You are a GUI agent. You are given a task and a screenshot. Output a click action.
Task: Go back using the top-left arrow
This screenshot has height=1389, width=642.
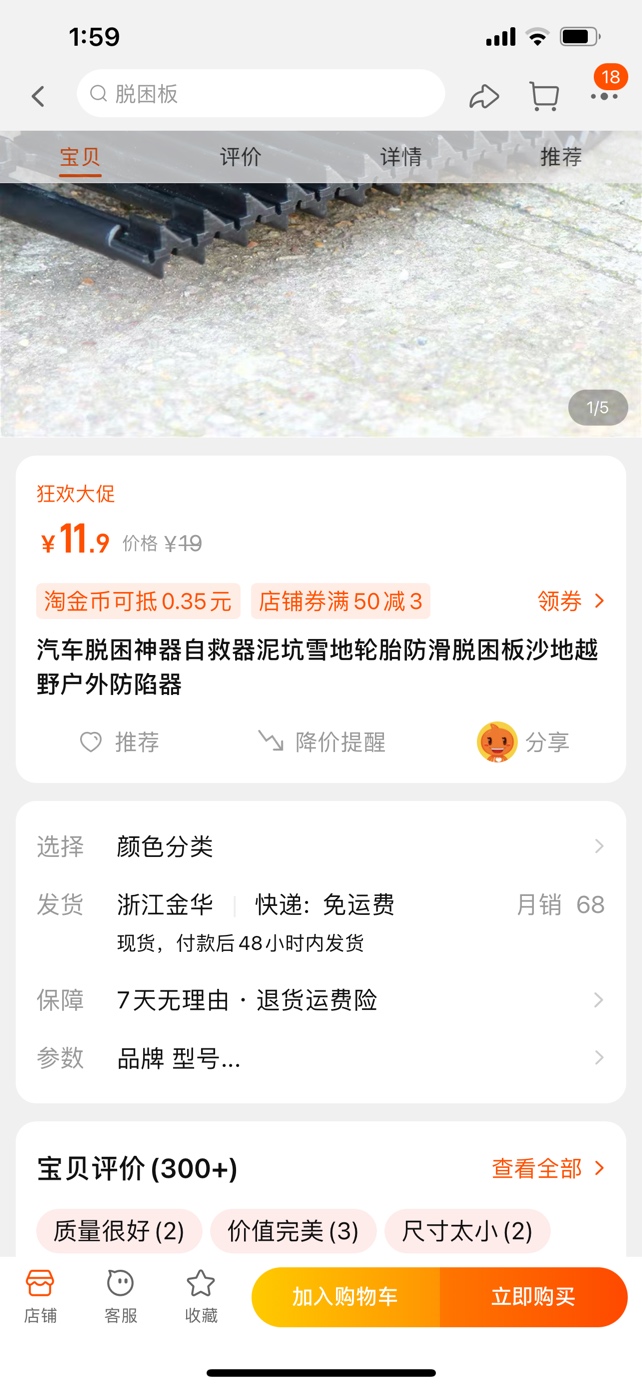38,96
